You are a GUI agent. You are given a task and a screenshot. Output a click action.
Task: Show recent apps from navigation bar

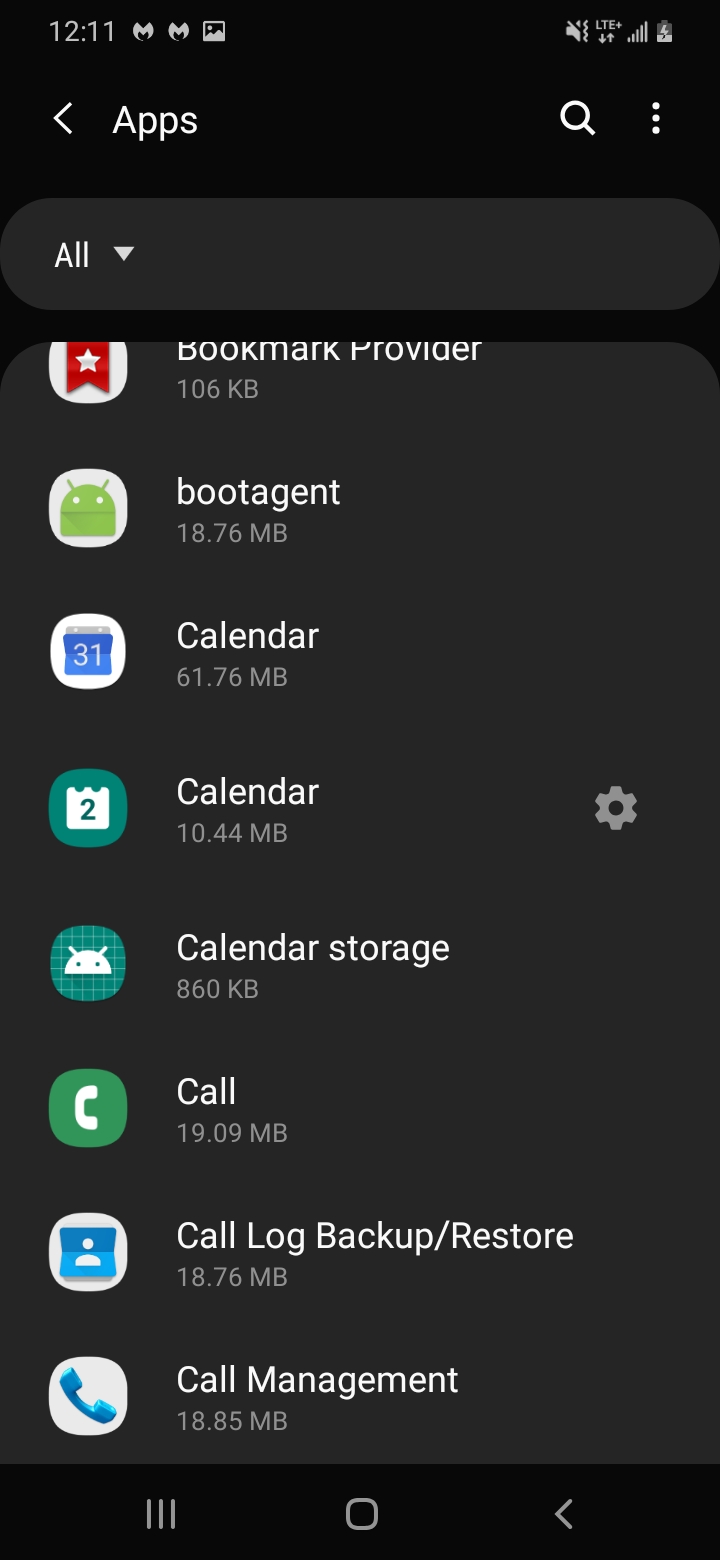[x=161, y=1514]
